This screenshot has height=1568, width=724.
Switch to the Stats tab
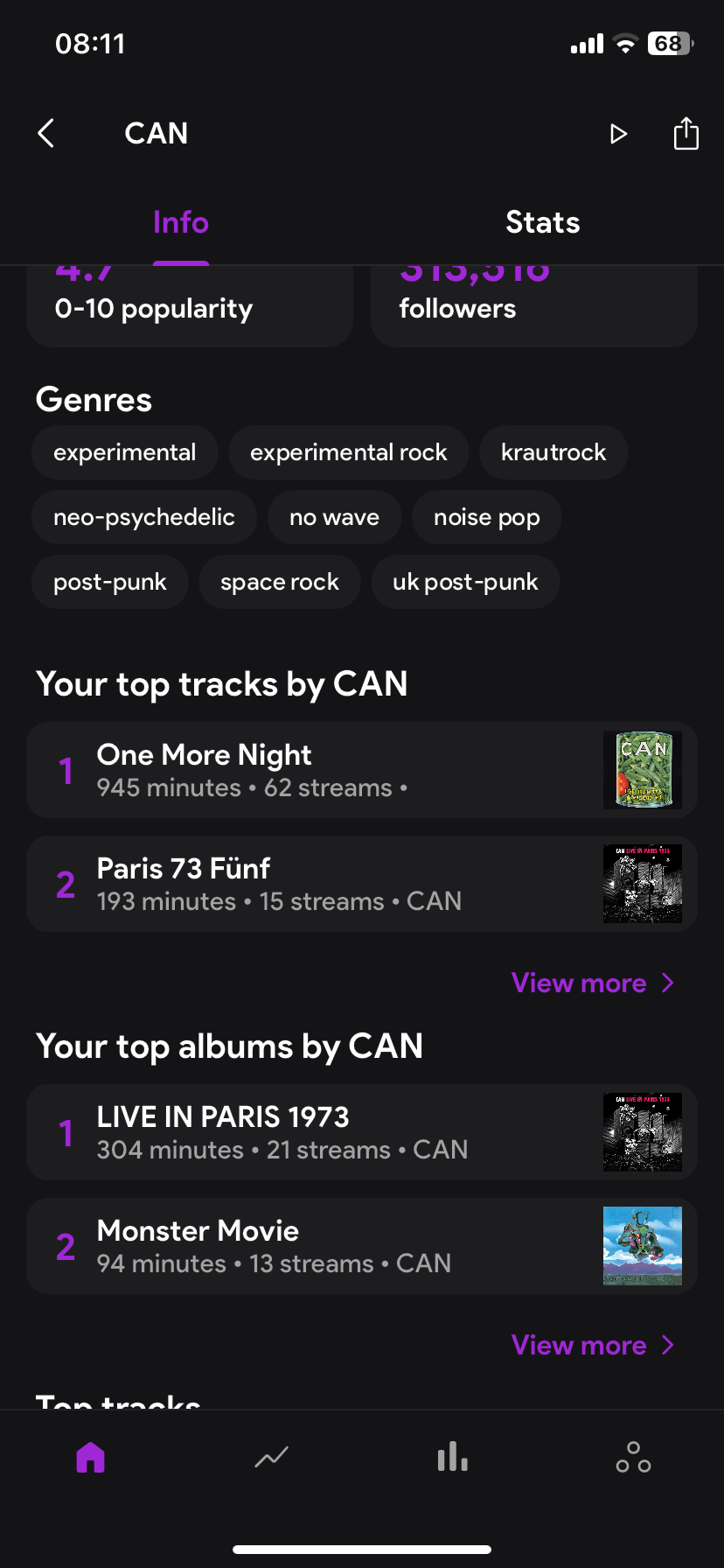coord(542,222)
